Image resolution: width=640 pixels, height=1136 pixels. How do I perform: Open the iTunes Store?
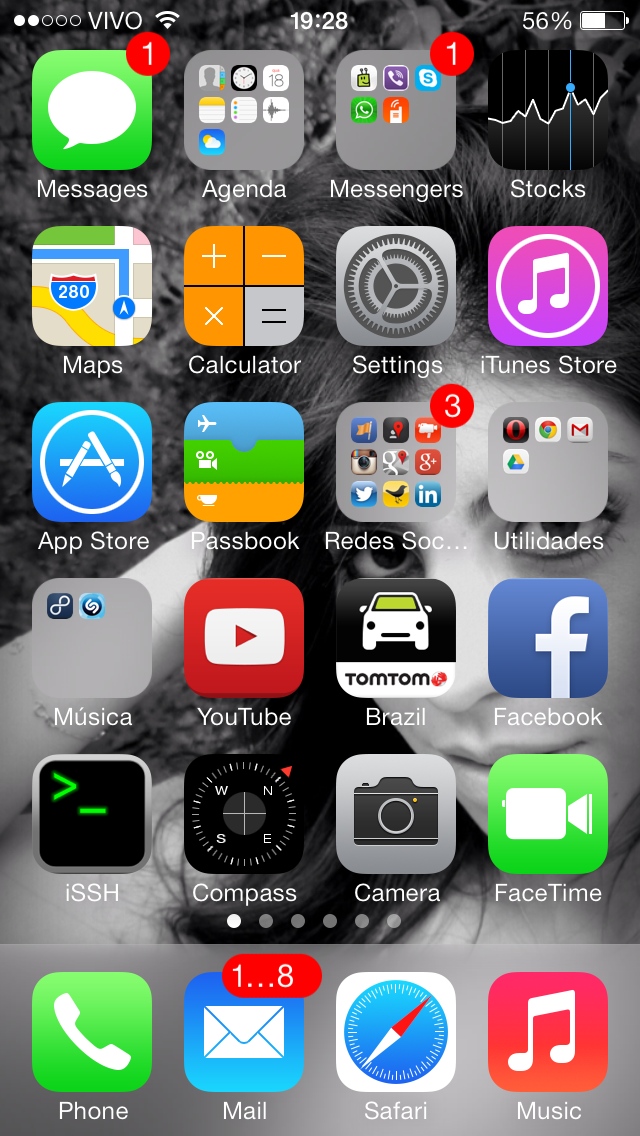click(x=548, y=286)
